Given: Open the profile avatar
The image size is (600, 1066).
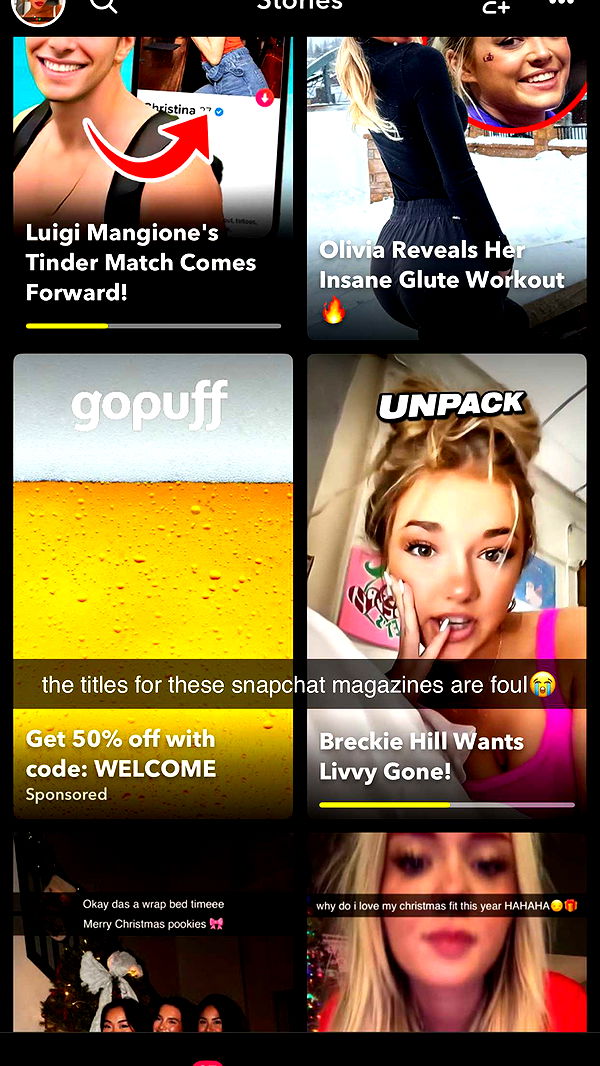Looking at the screenshot, I should [38, 8].
